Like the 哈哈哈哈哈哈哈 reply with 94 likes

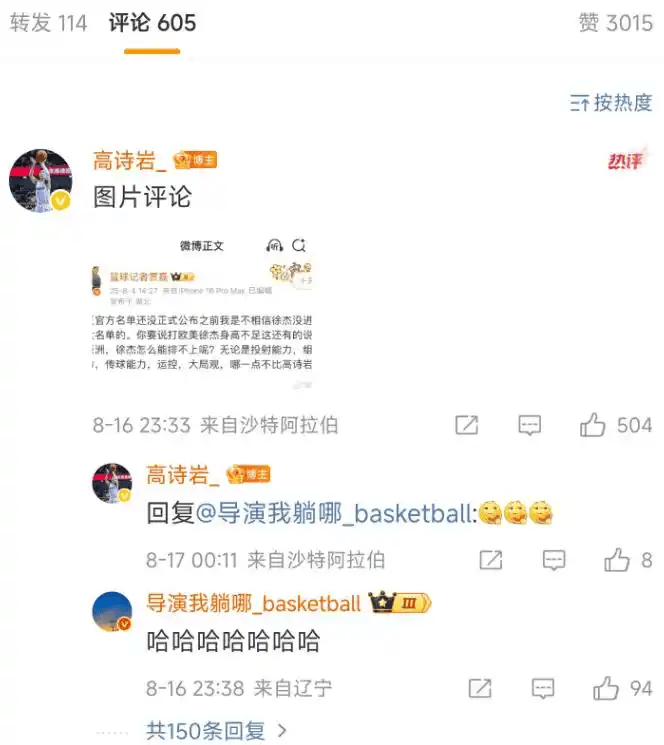point(607,688)
